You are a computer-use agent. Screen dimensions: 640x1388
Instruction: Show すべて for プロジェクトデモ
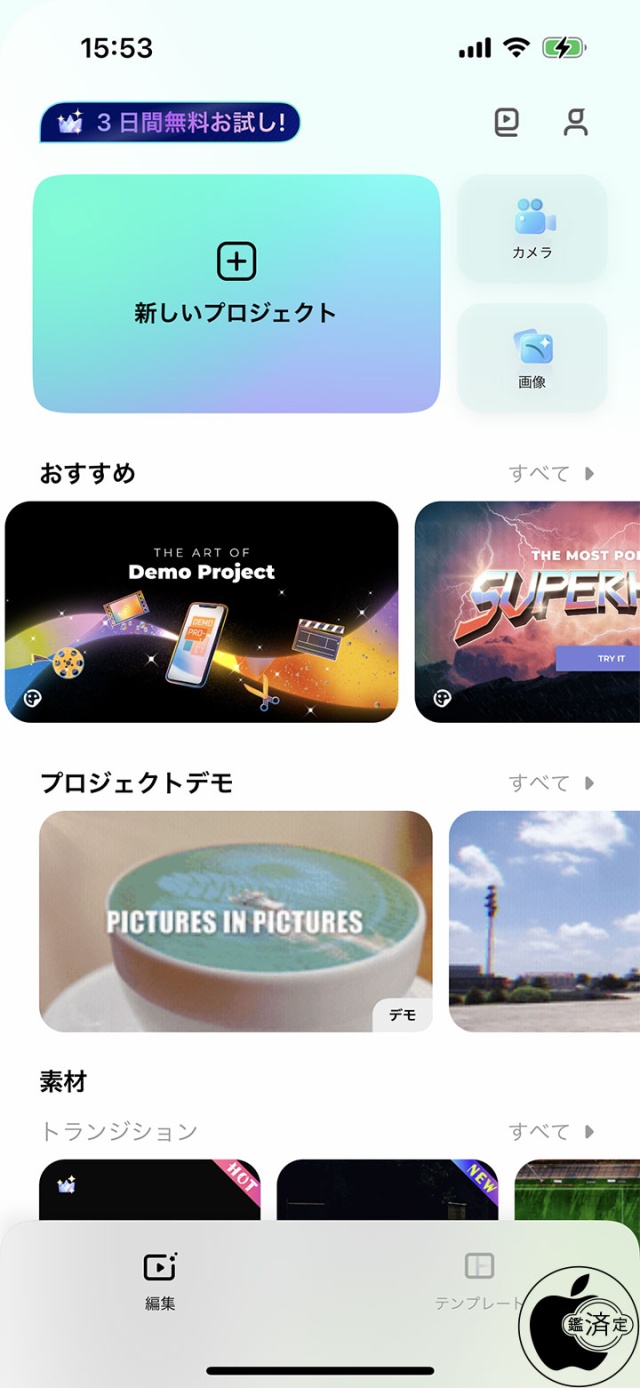click(551, 783)
